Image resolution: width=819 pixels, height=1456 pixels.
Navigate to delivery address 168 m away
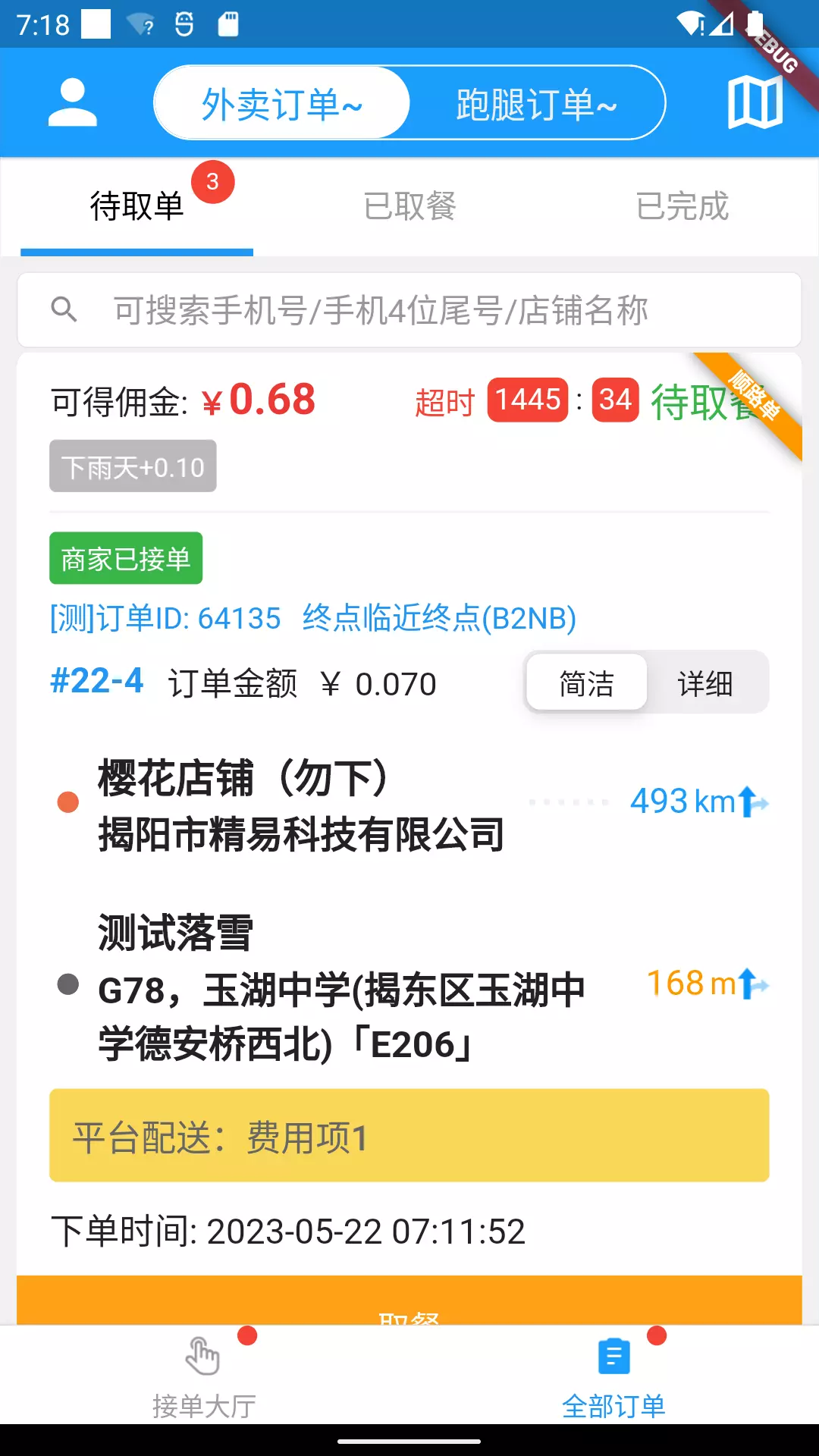tap(708, 984)
